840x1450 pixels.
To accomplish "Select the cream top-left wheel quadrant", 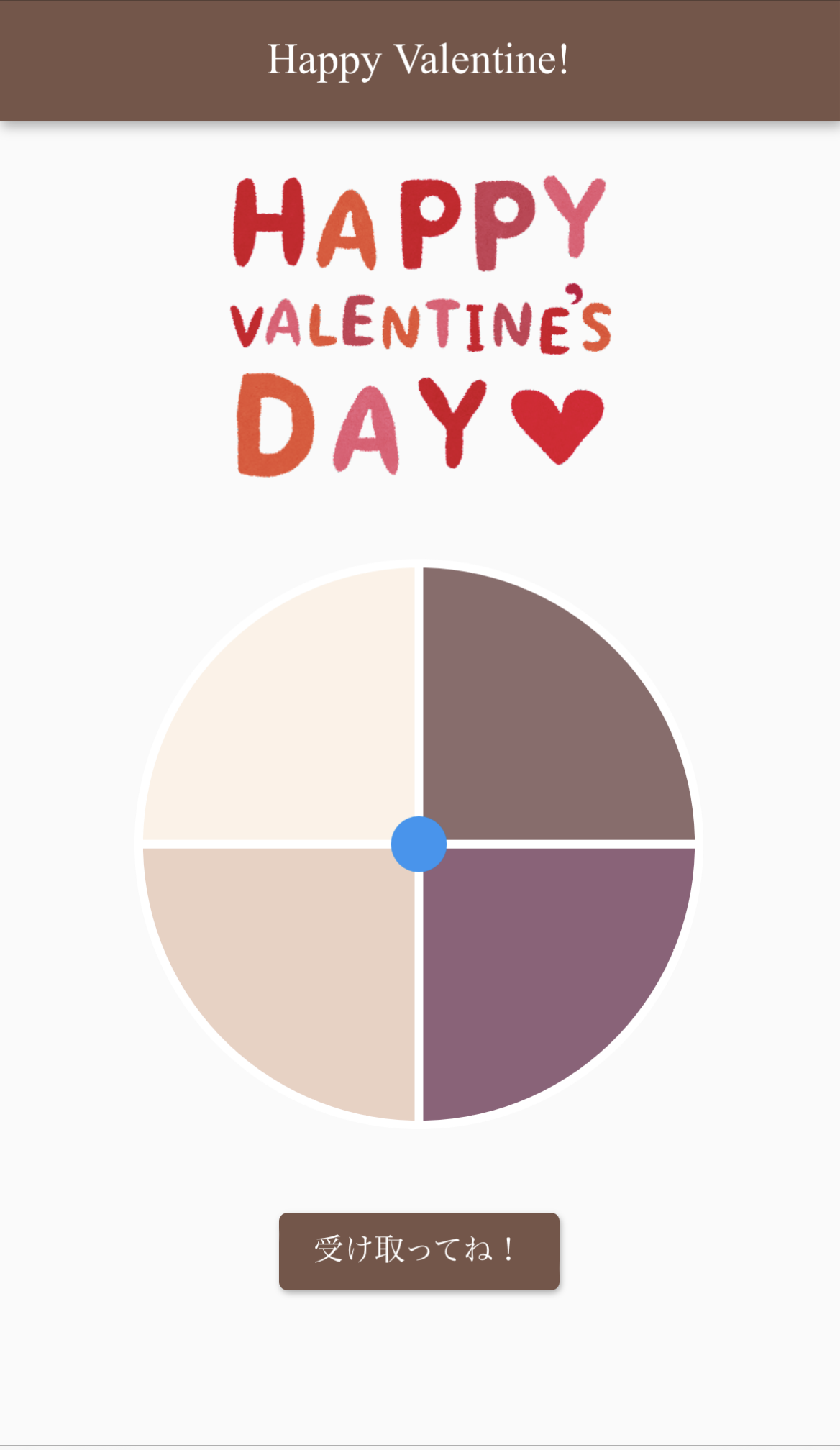I will pyautogui.click(x=288, y=712).
